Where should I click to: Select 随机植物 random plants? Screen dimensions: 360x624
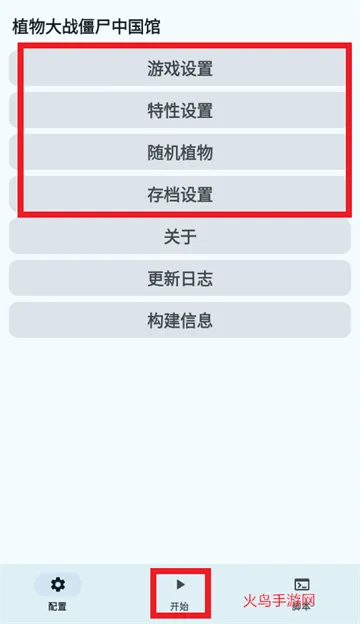180,152
